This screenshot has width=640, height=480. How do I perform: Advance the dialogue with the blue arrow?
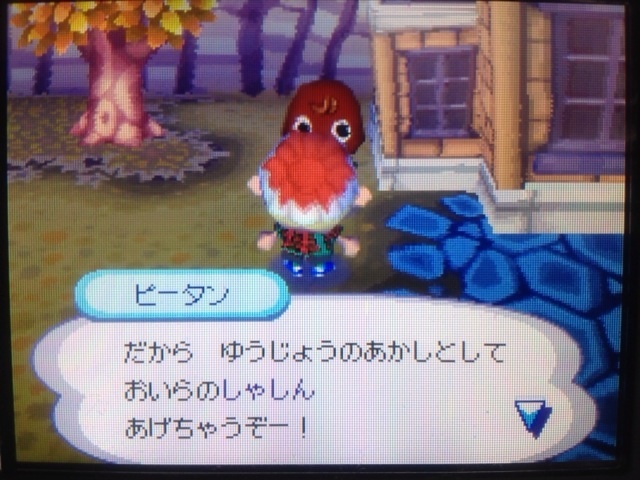533,415
